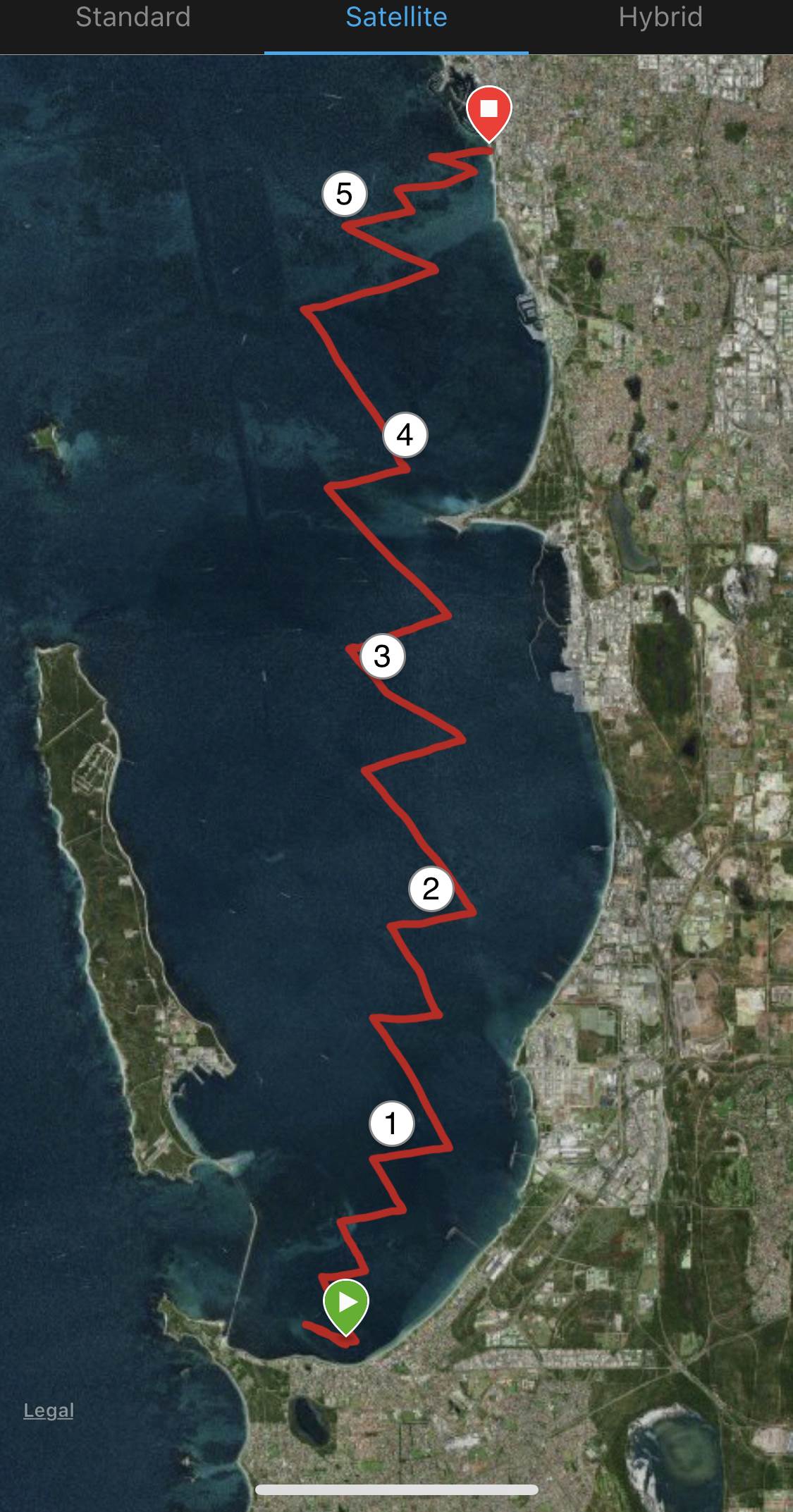Tap lap marker 2 on the route
This screenshot has height=1512, width=793.
pos(431,888)
